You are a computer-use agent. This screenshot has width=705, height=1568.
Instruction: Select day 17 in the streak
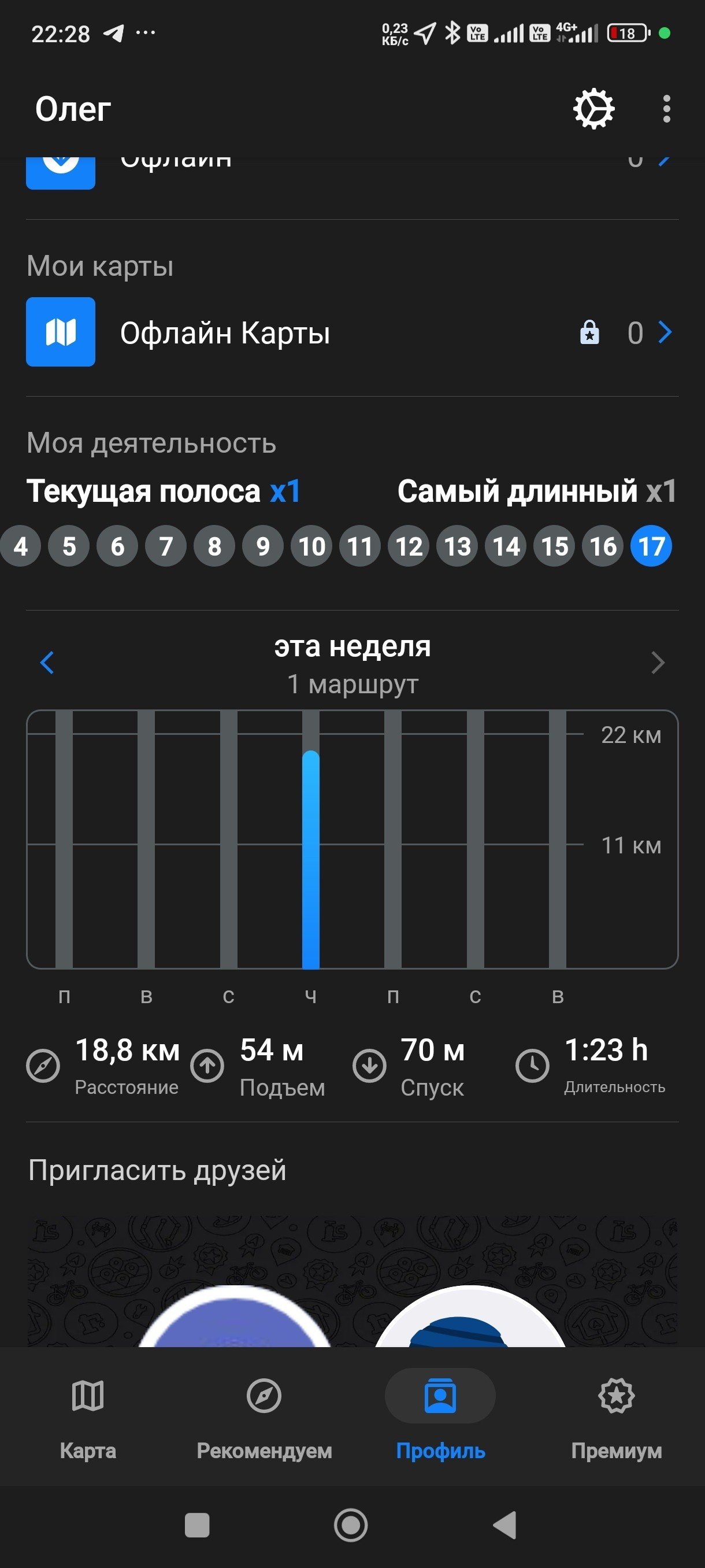click(651, 546)
